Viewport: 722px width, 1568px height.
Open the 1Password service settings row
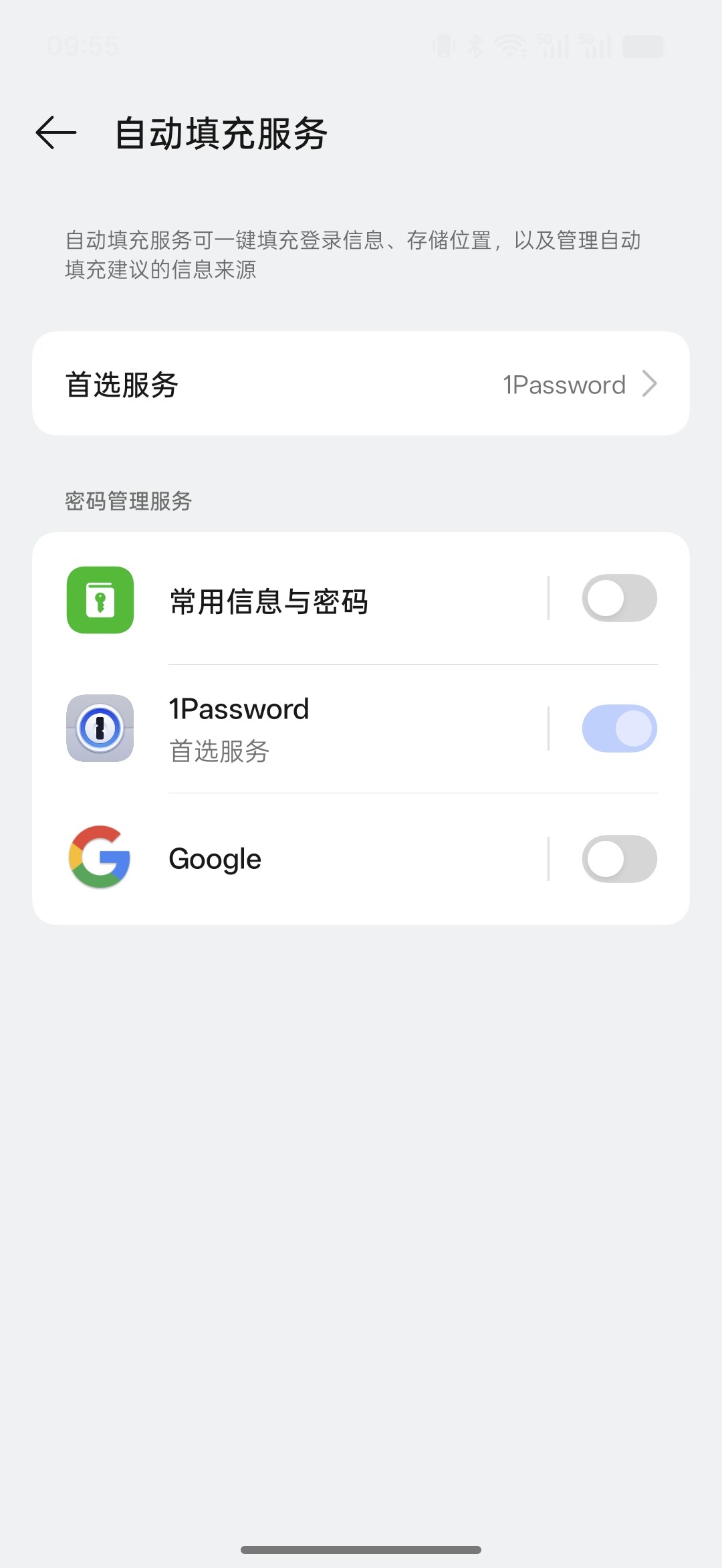tap(290, 728)
